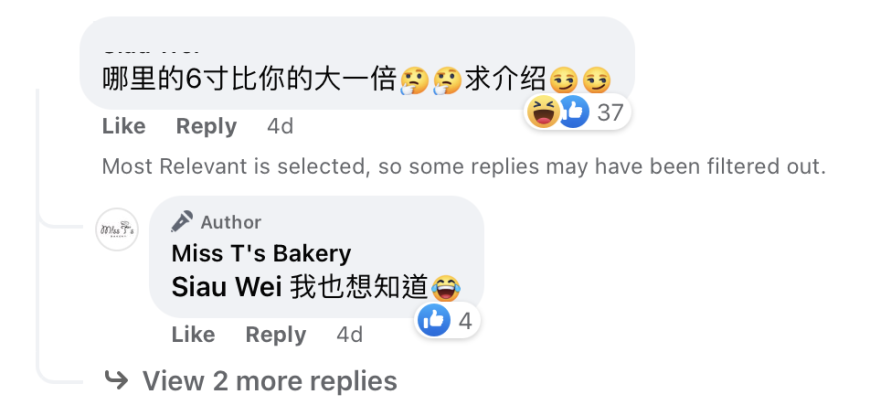Like Miss T's Bakery reply
The height and width of the screenshot is (405, 870).
(x=193, y=334)
